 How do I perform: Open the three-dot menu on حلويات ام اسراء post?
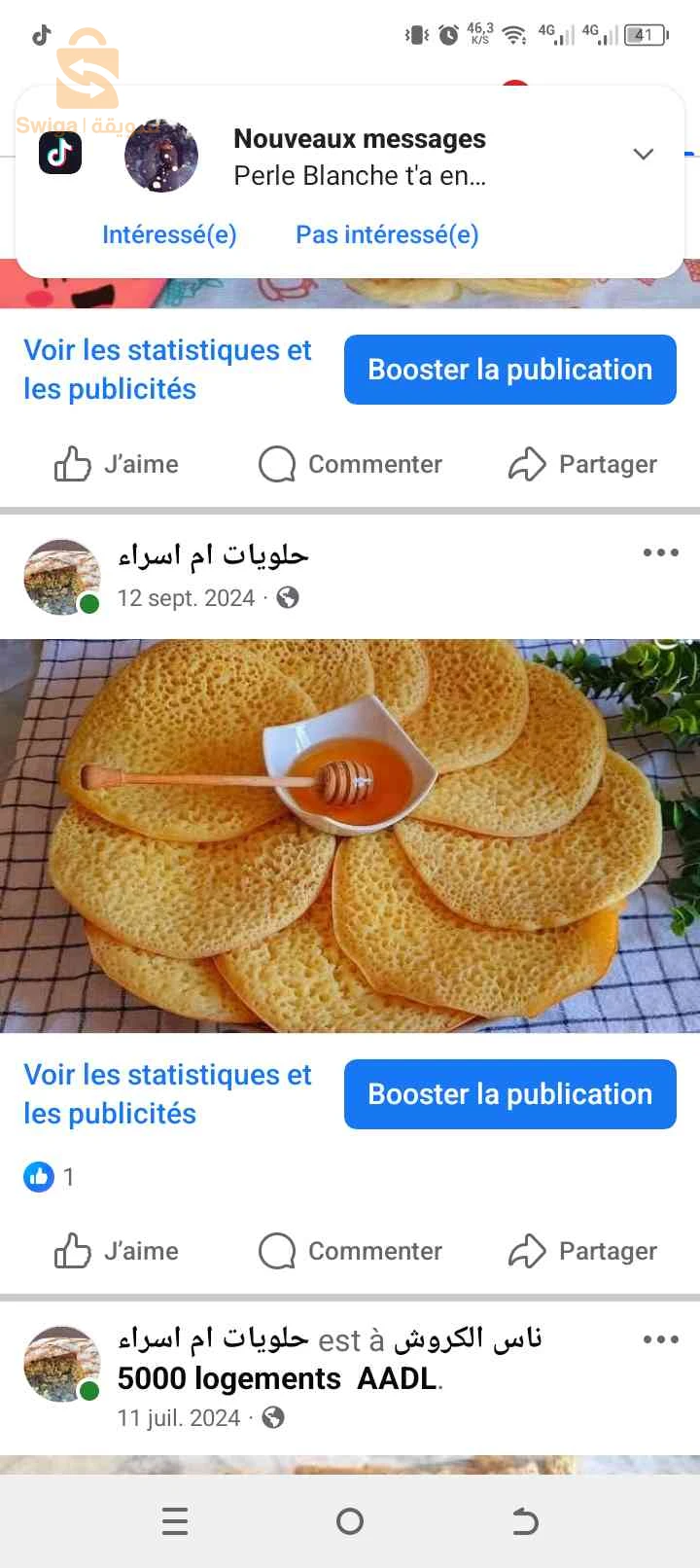pos(660,552)
